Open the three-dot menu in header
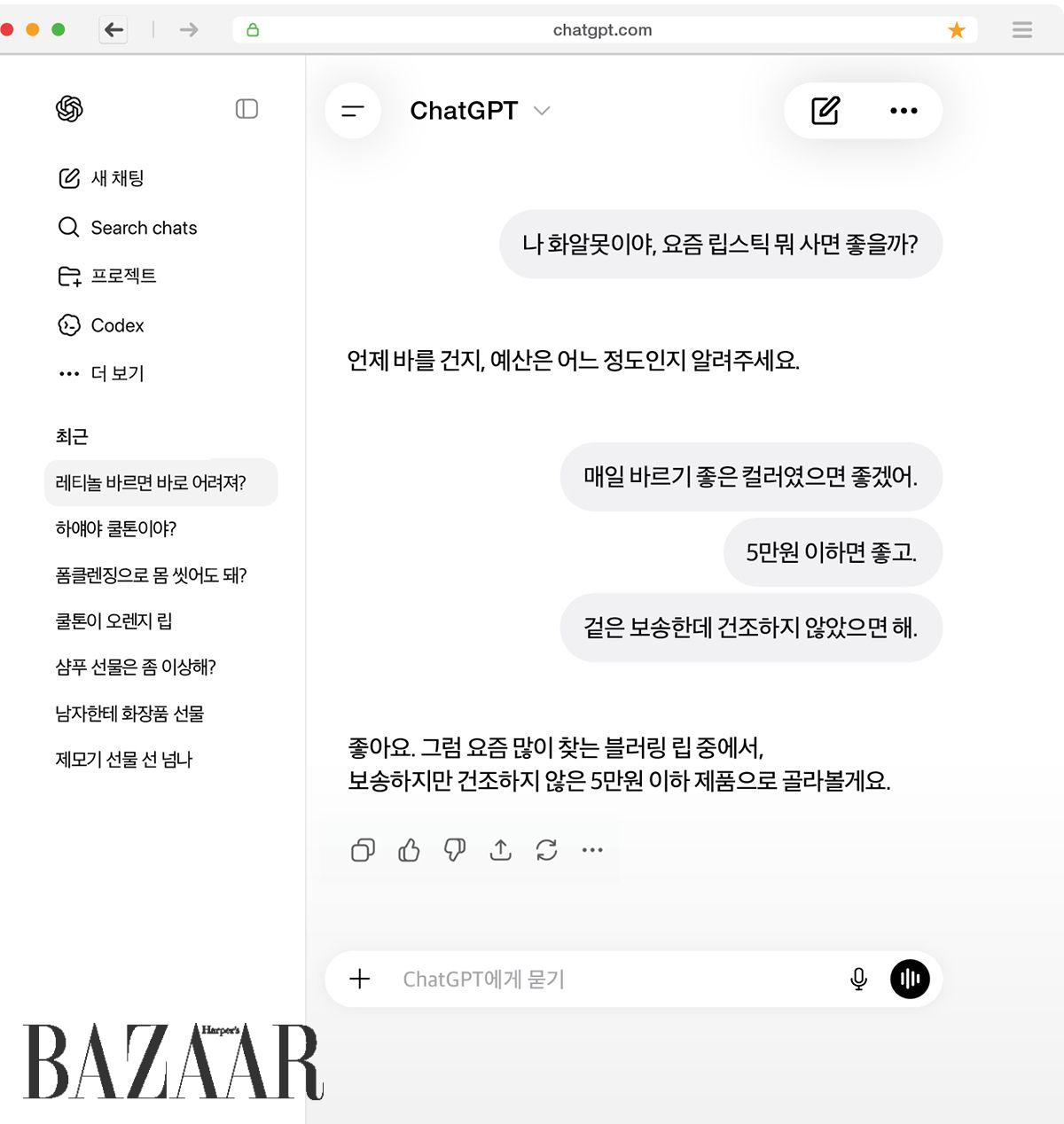1064x1124 pixels. point(904,111)
